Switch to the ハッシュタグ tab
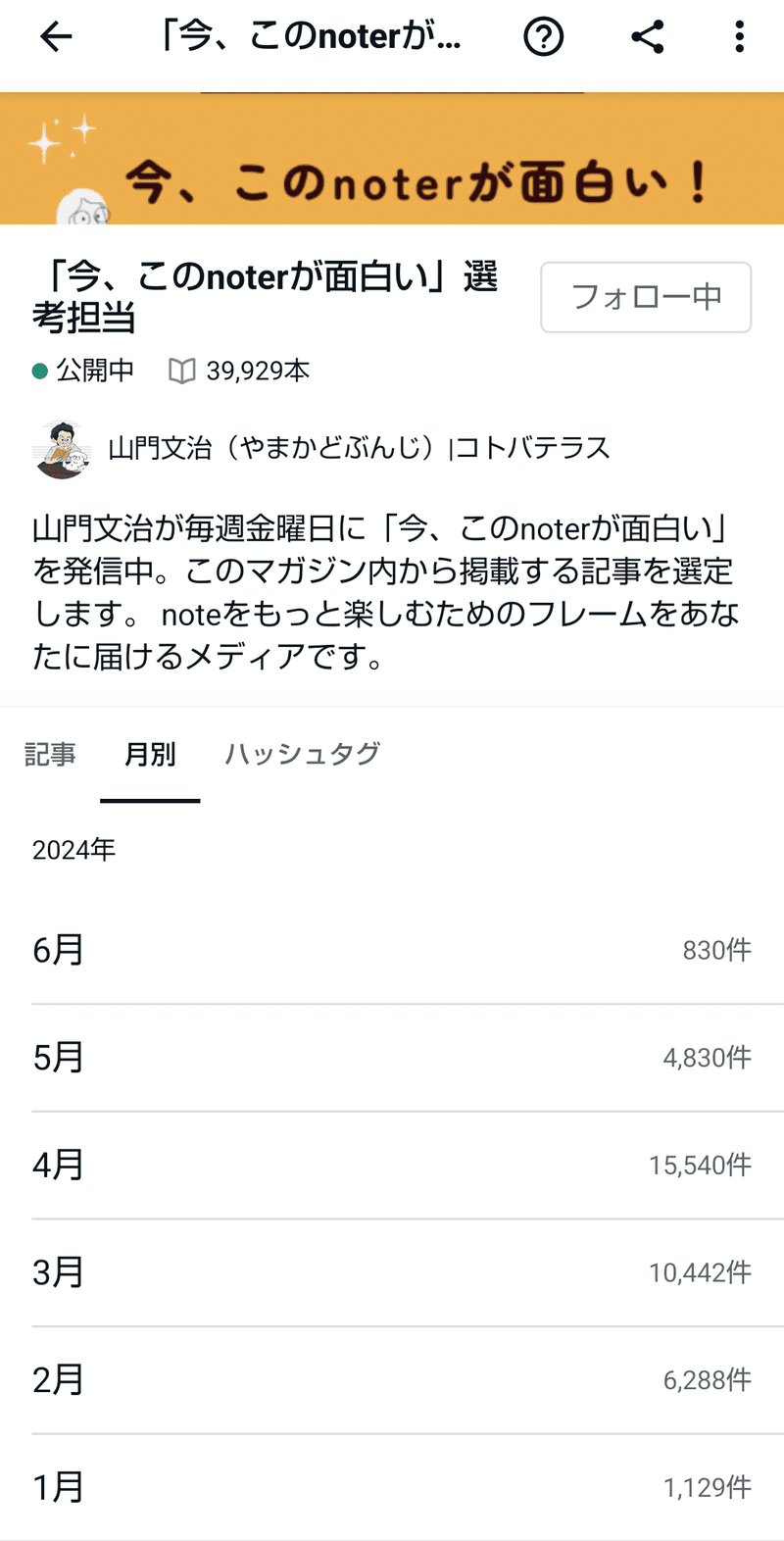The image size is (784, 1541). point(302,755)
